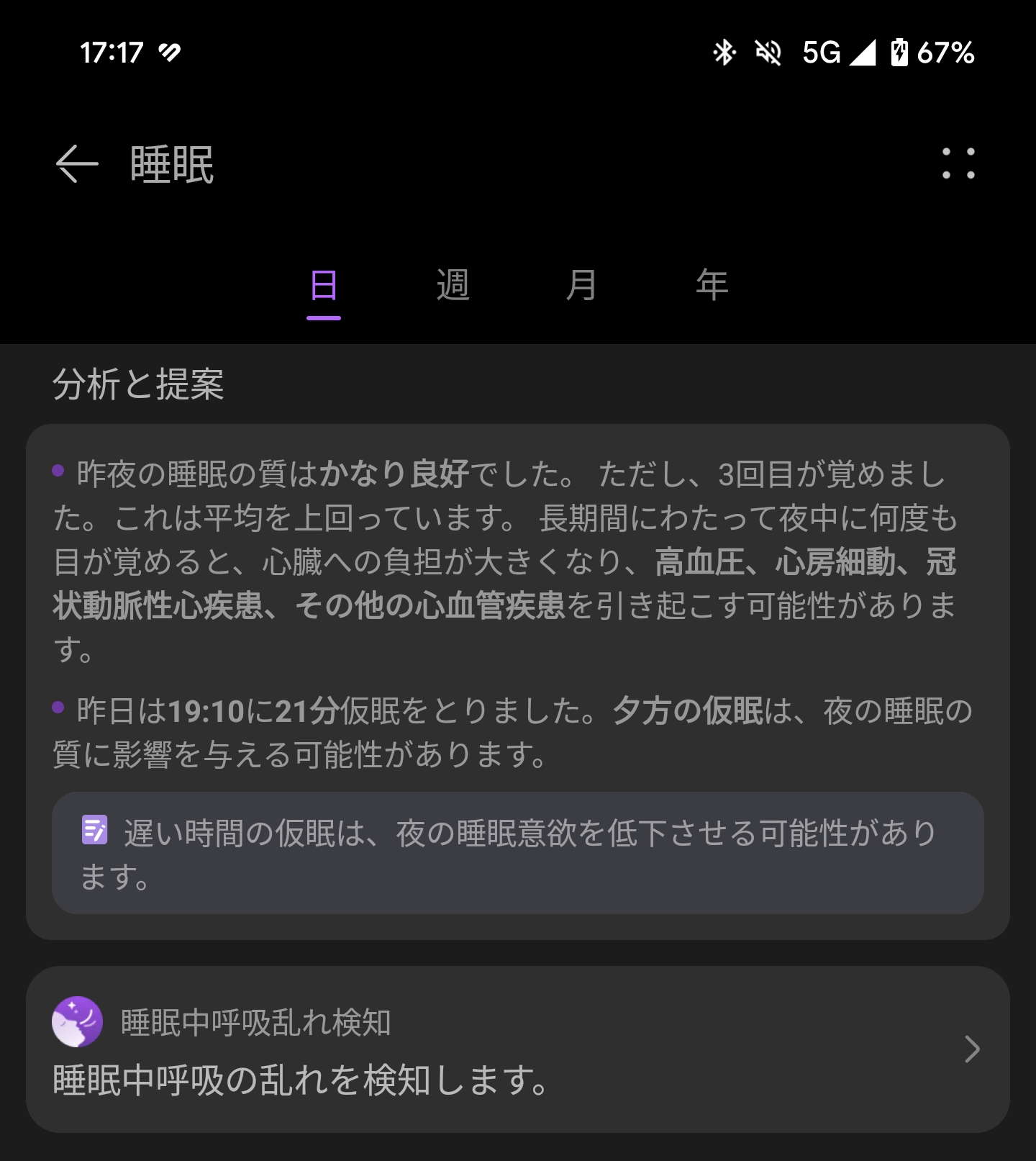Switch to the 週 tab
Screen dimensions: 1036x1161
click(453, 286)
